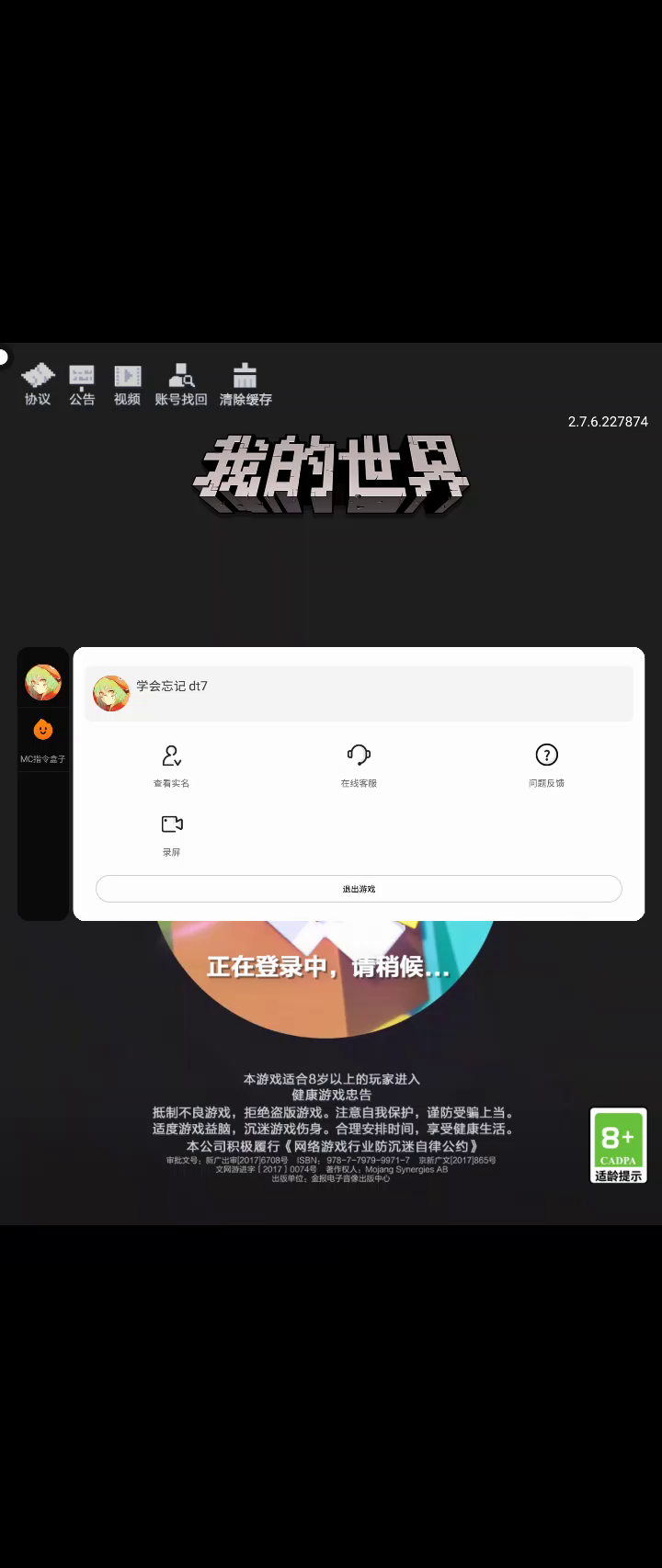Open 账号找回 account recovery
Image resolution: width=662 pixels, height=1568 pixels.
(x=181, y=384)
